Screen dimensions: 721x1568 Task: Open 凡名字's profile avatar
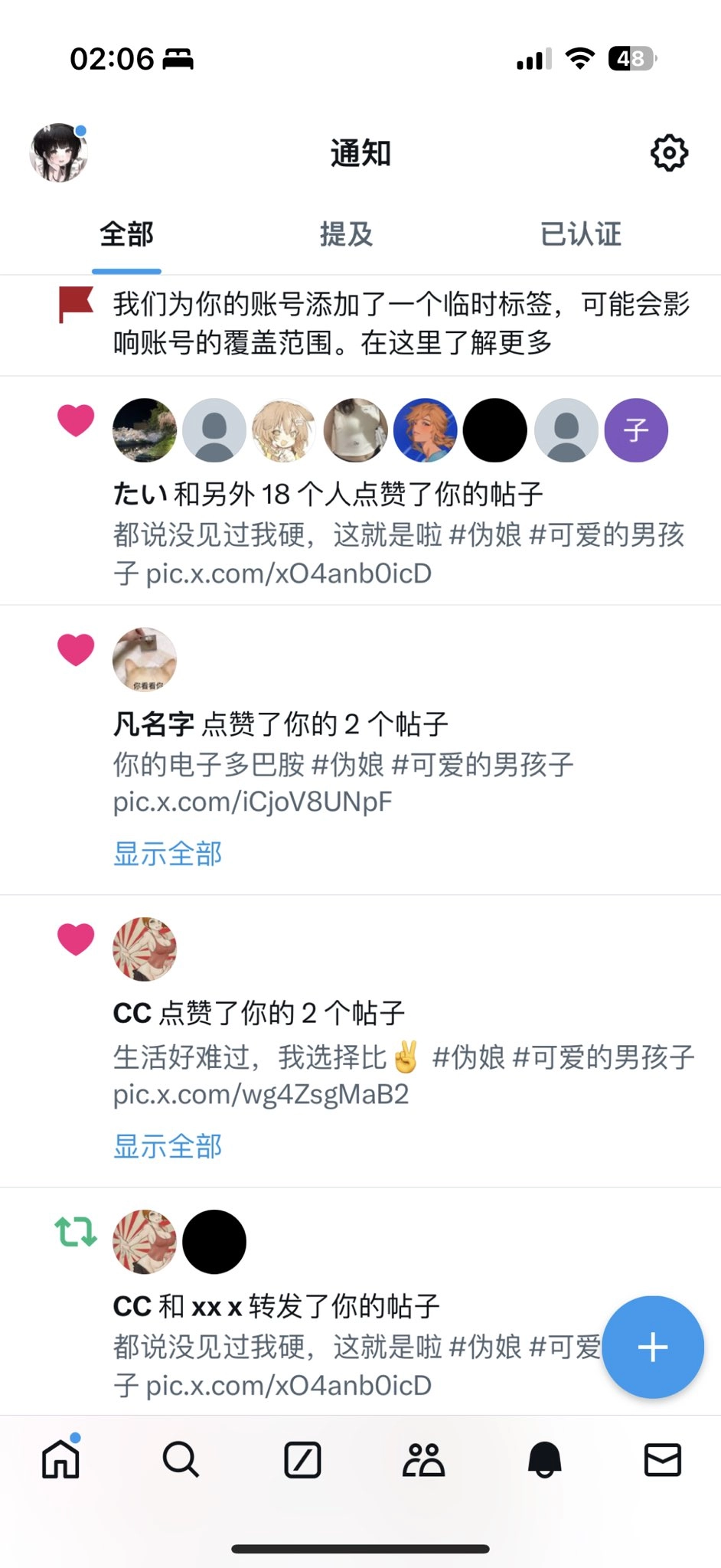[x=145, y=660]
